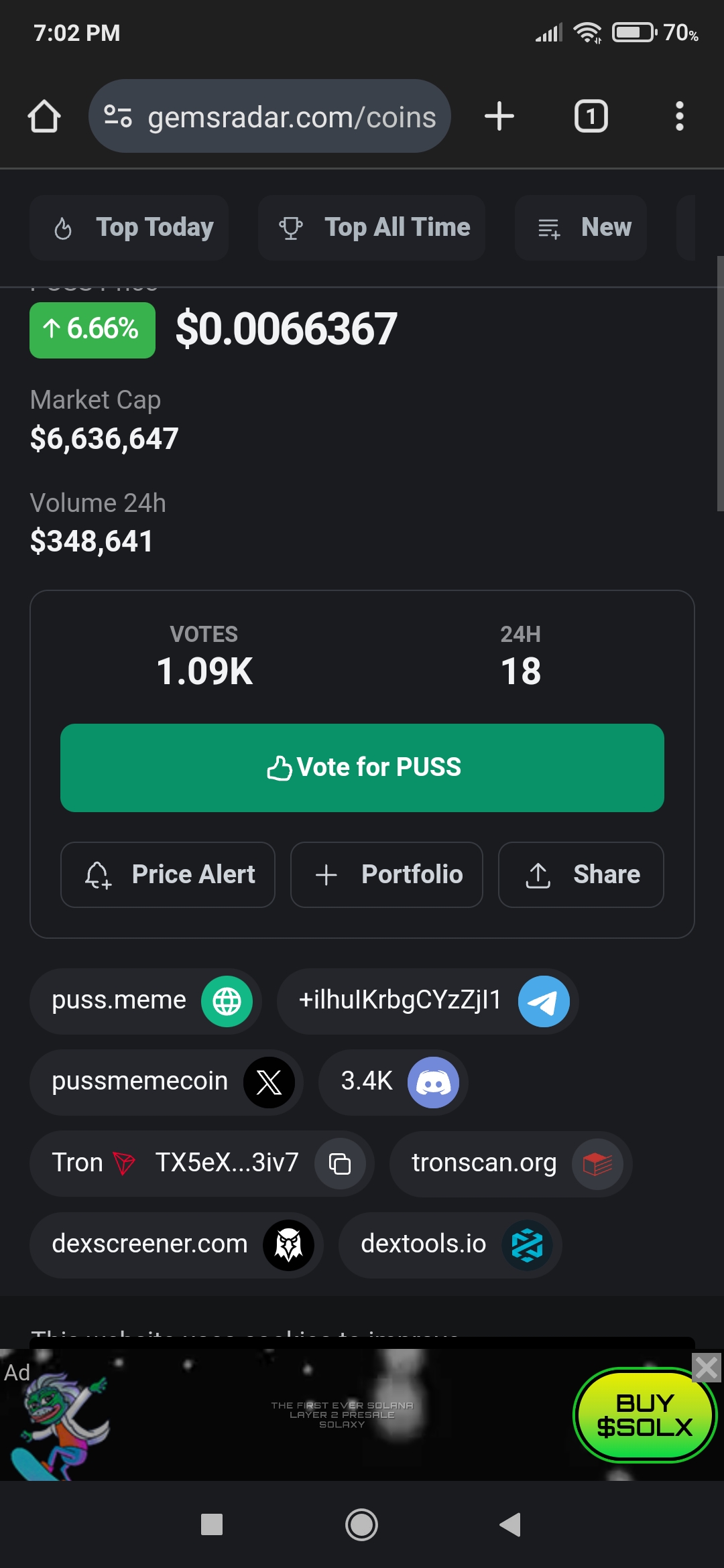Go to the browser home page

coord(44,117)
